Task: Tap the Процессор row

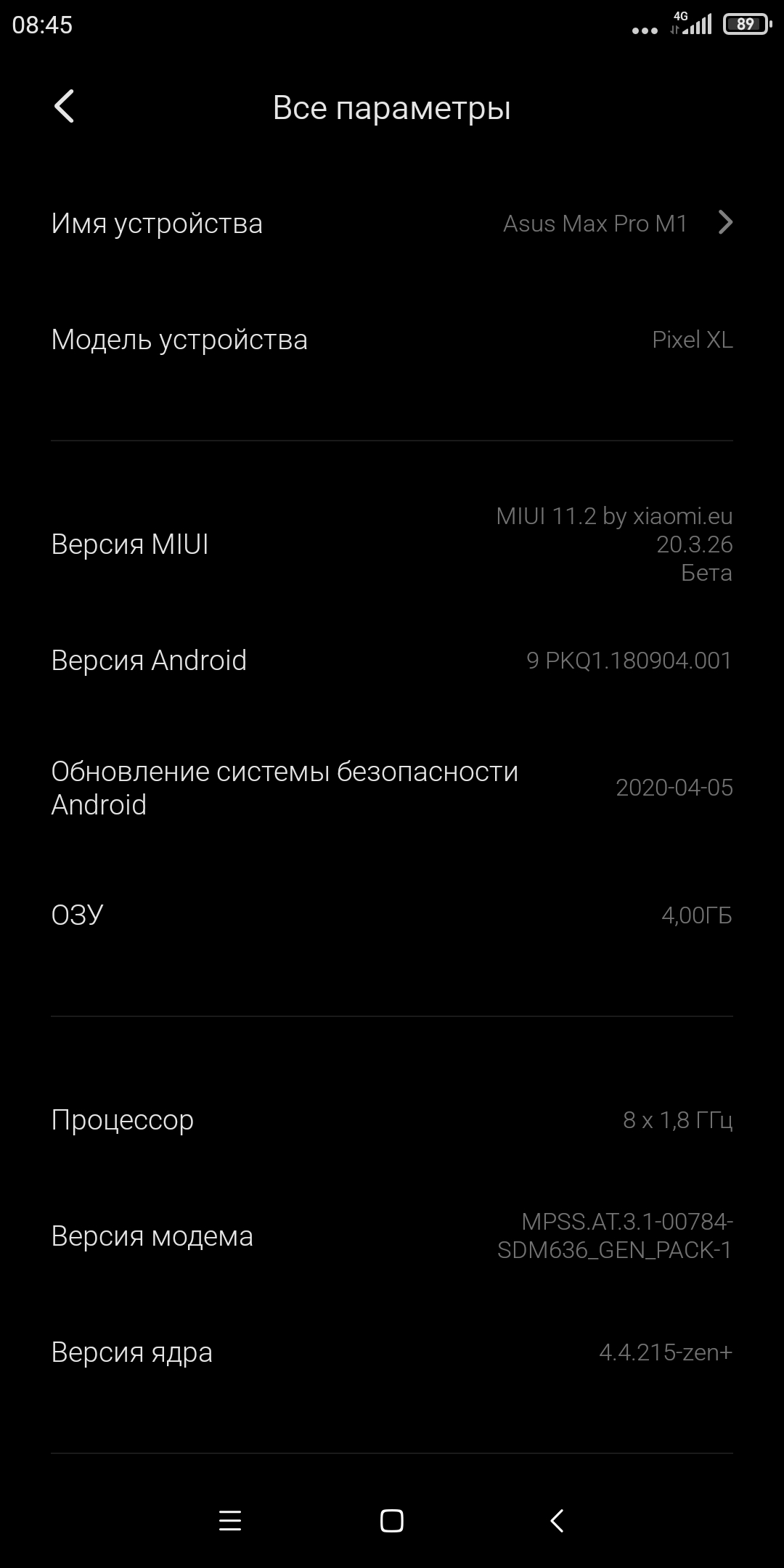Action: (x=392, y=1120)
